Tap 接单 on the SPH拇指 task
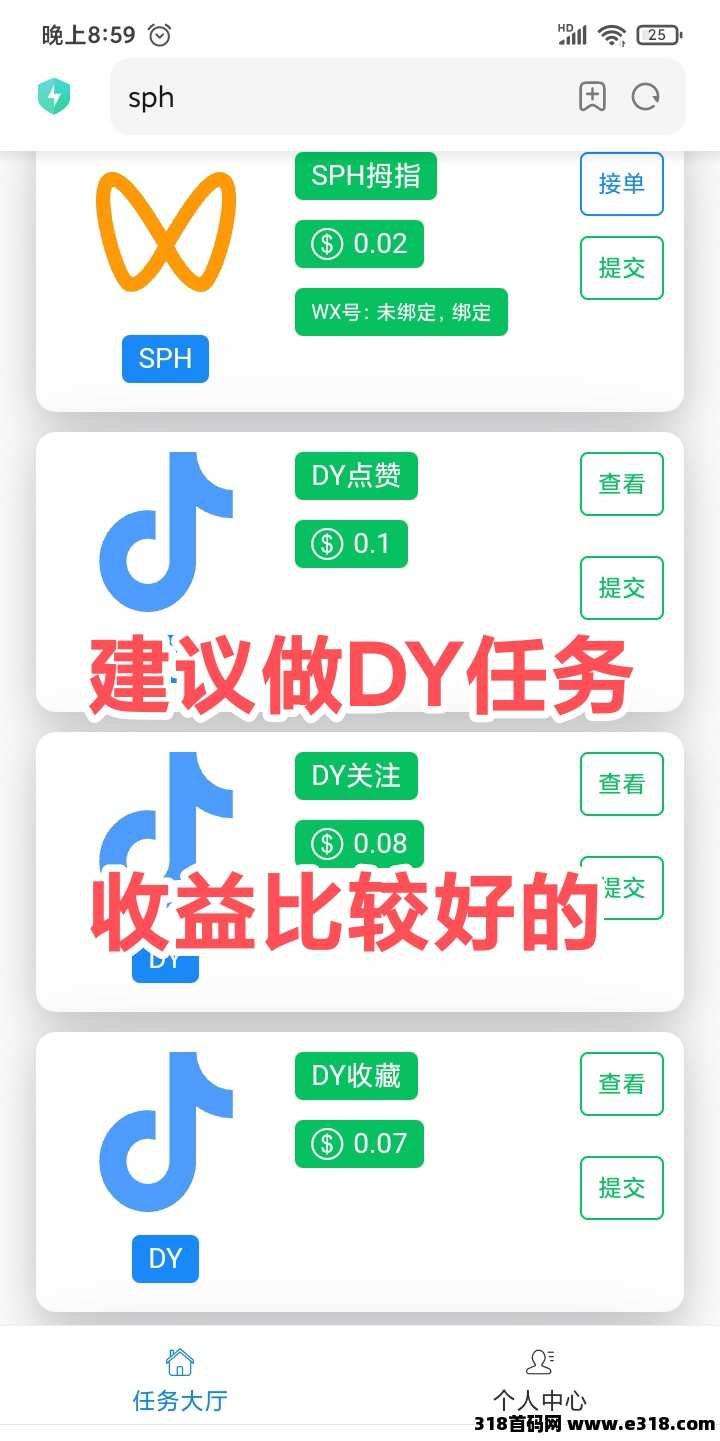Viewport: 720px width, 1441px height. [622, 184]
